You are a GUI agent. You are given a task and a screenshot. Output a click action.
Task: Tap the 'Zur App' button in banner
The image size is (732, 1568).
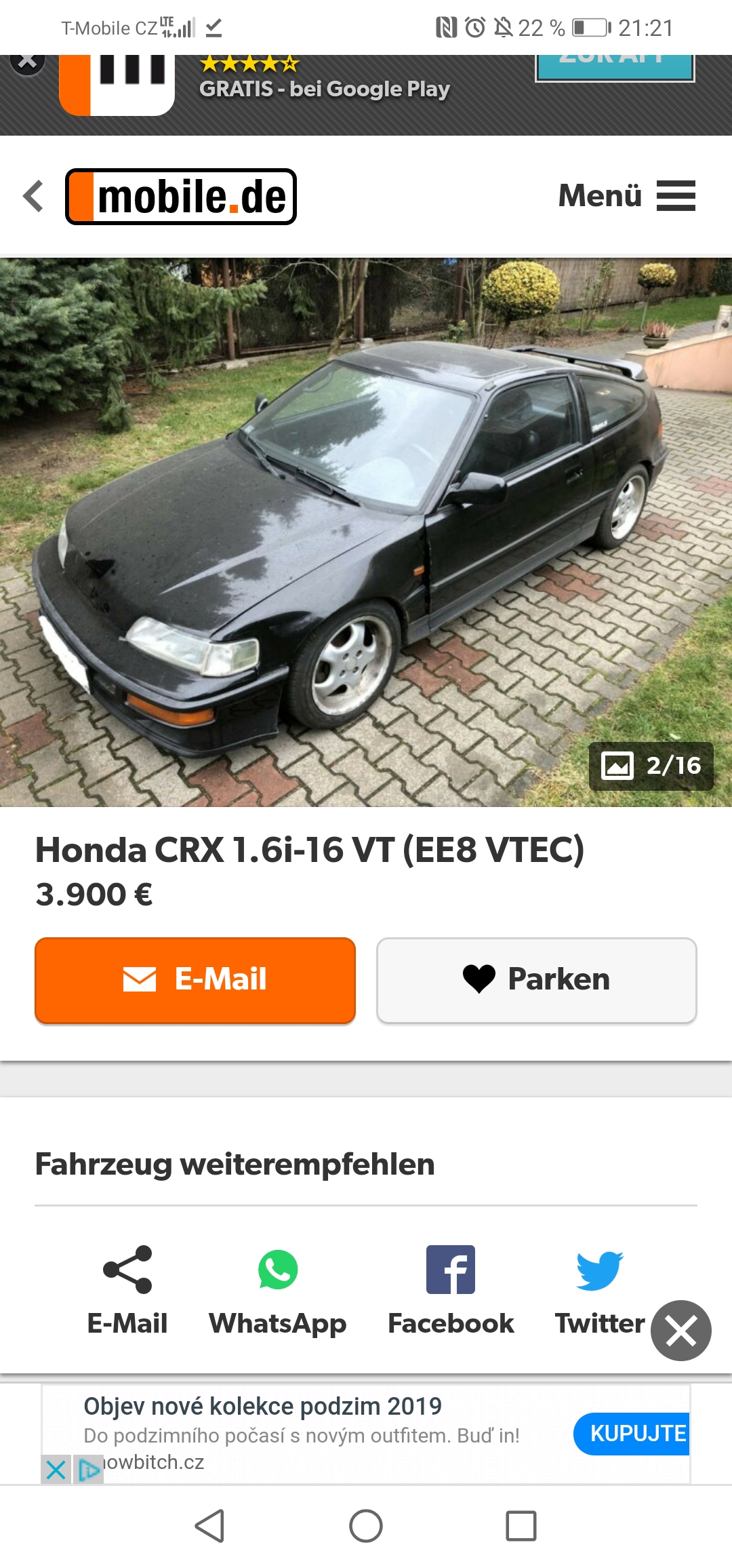click(x=615, y=66)
